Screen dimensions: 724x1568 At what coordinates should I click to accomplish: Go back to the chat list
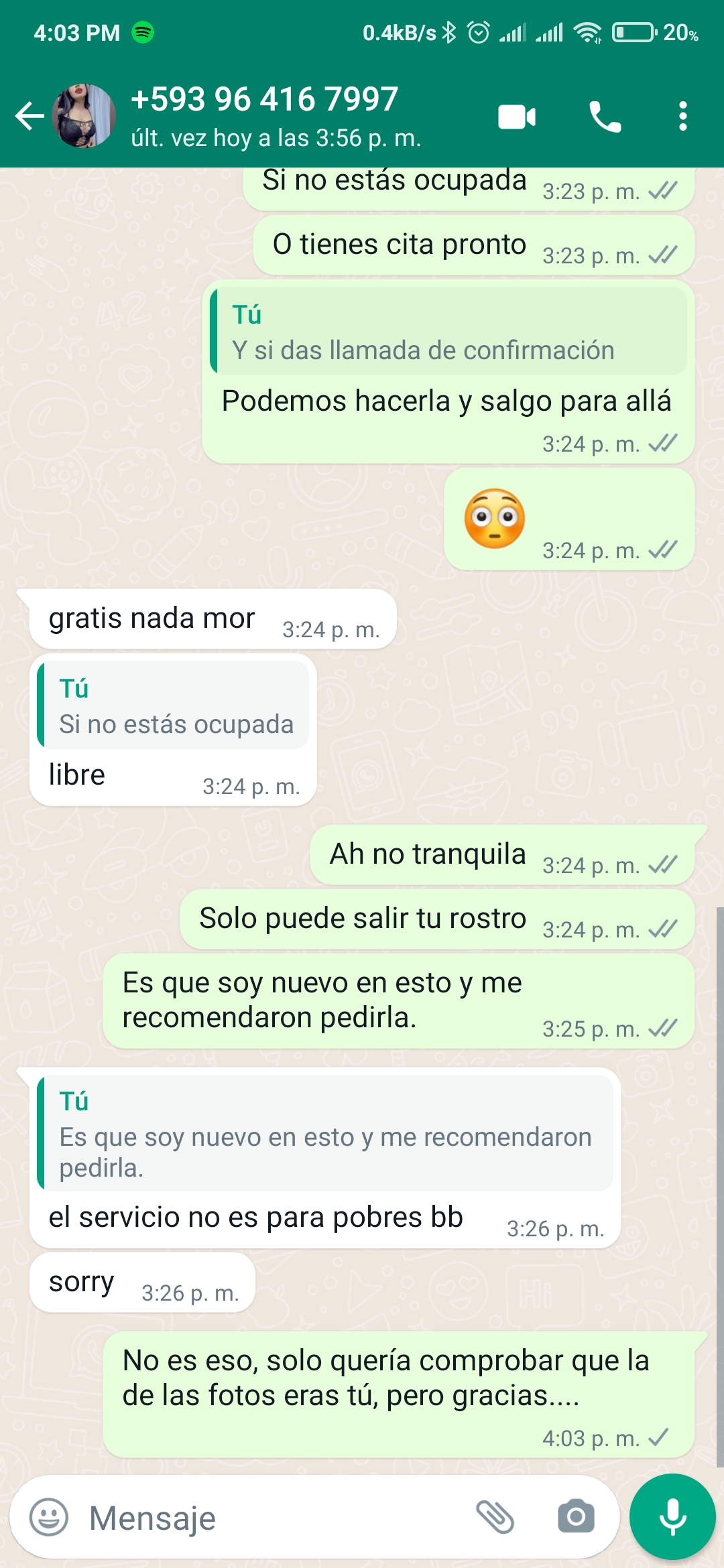tap(29, 116)
